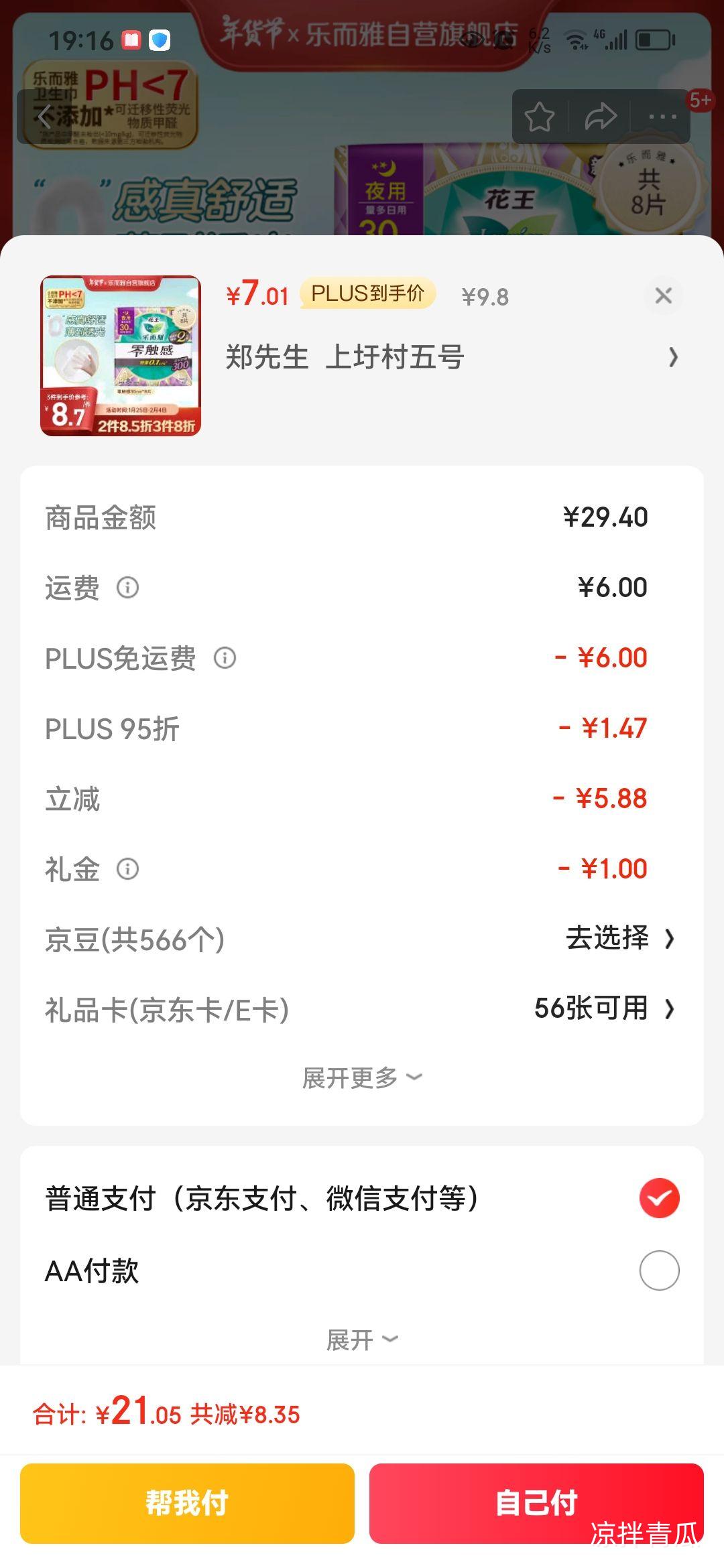
Task: Open 京豆 selection via 去选择
Action: pos(619,938)
